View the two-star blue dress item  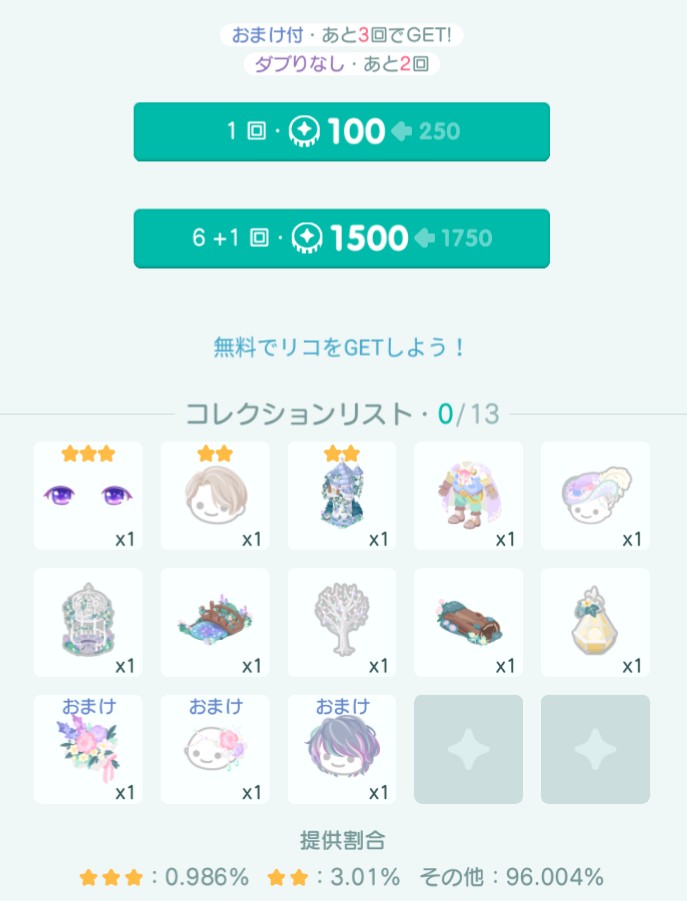[342, 496]
